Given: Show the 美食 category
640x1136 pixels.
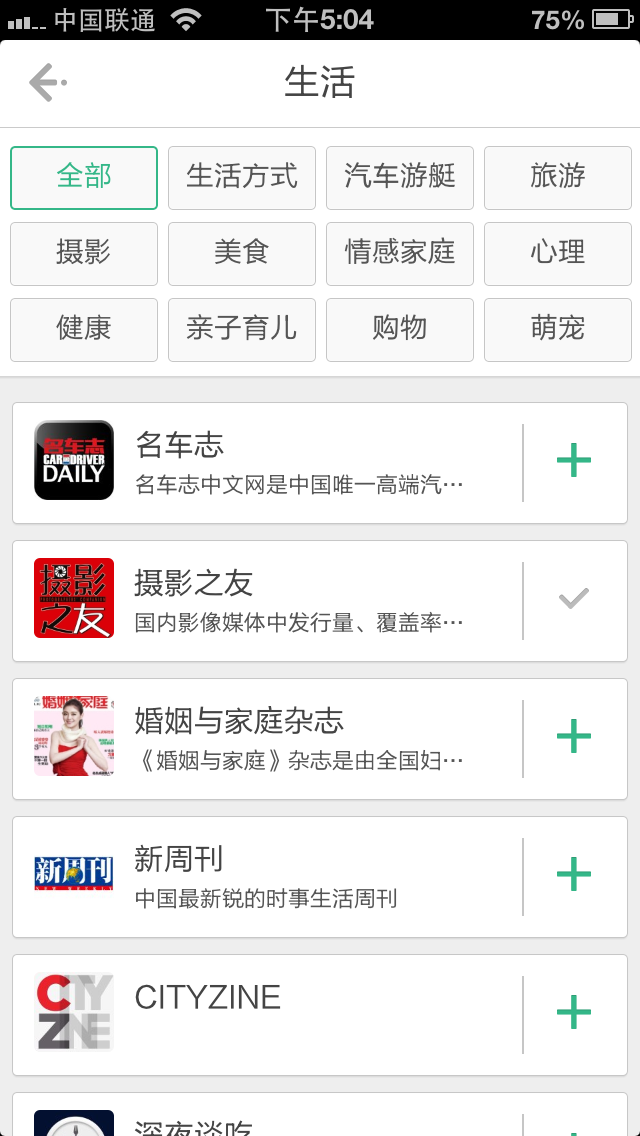Looking at the screenshot, I should (x=242, y=254).
